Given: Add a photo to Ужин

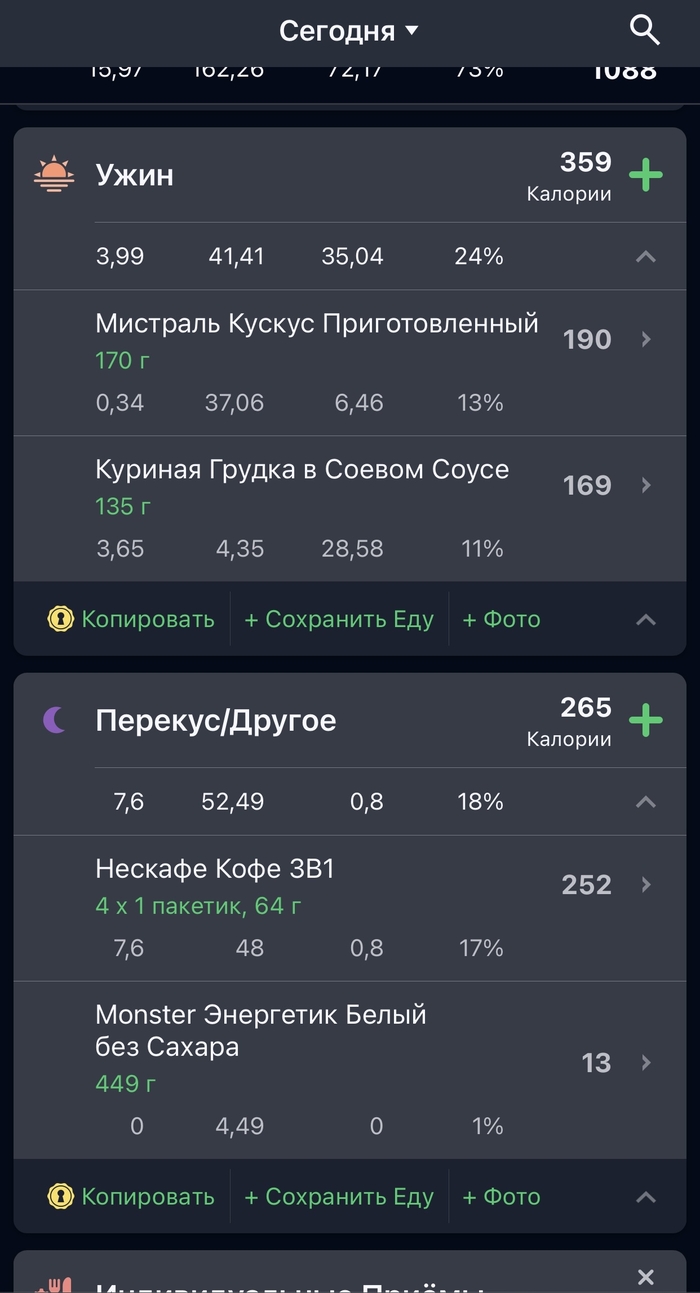Looking at the screenshot, I should tap(501, 619).
